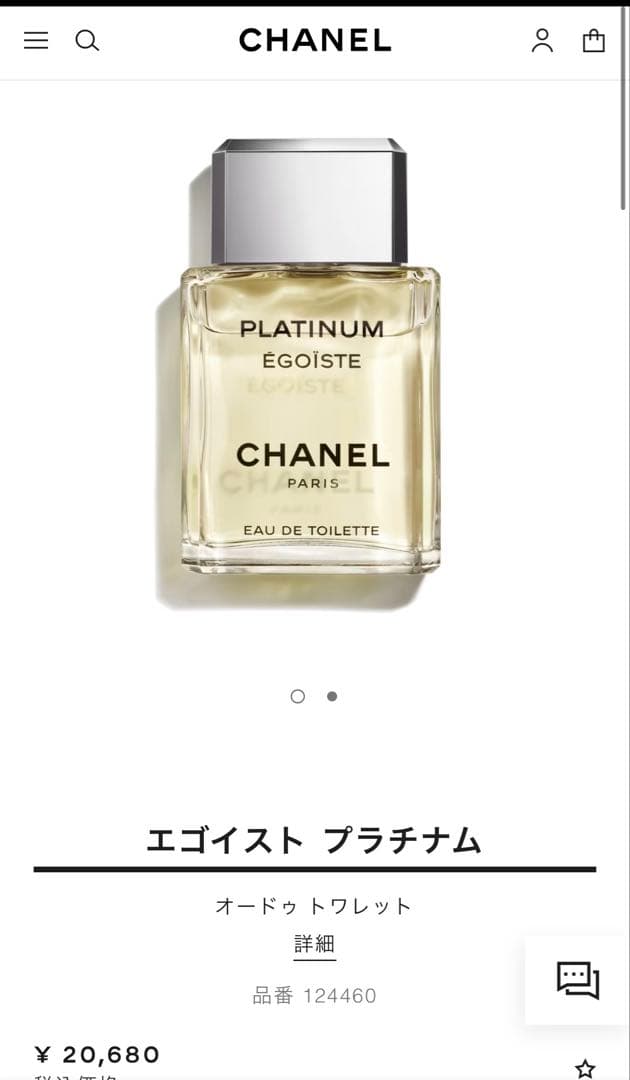
Task: Select the first image page dot
Action: tap(297, 696)
